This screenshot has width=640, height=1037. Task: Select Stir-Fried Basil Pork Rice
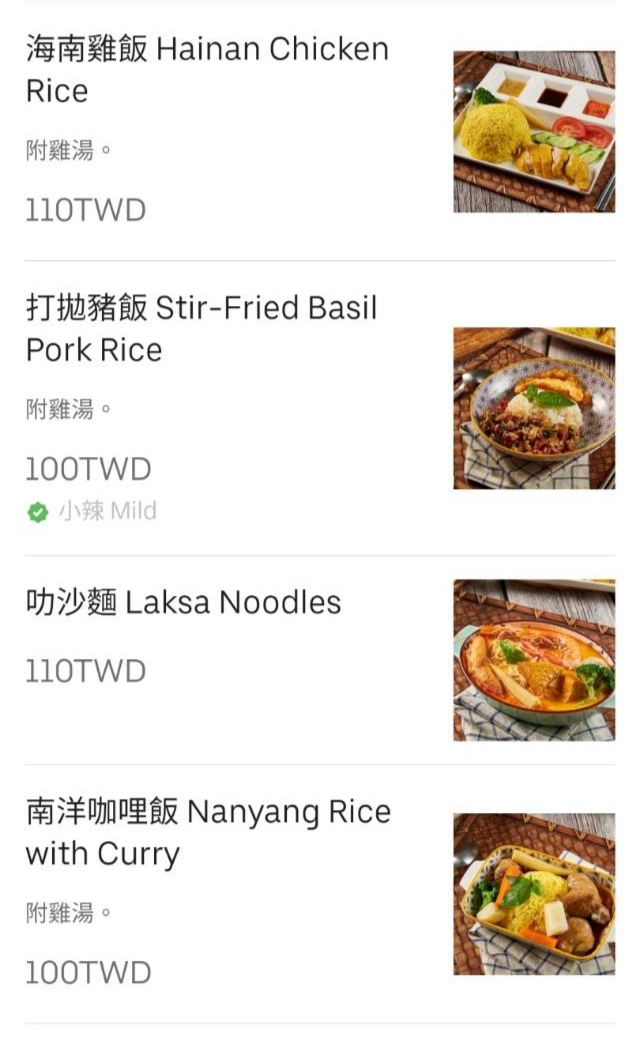201,329
